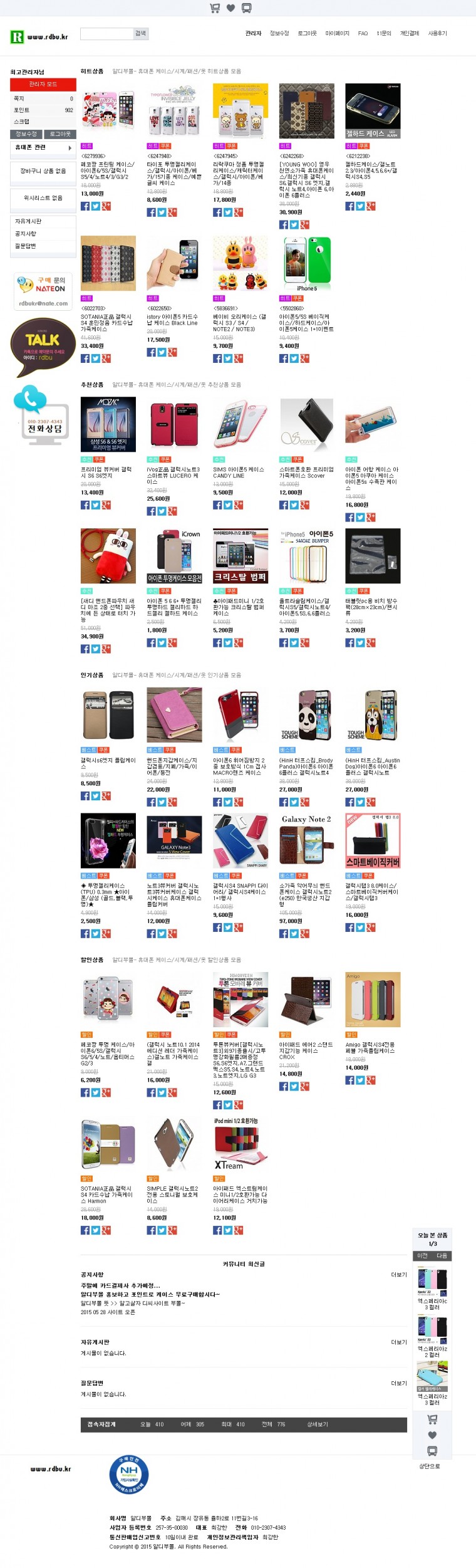Open the FAQ link
Image resolution: width=476 pixels, height=1568 pixels.
(363, 33)
